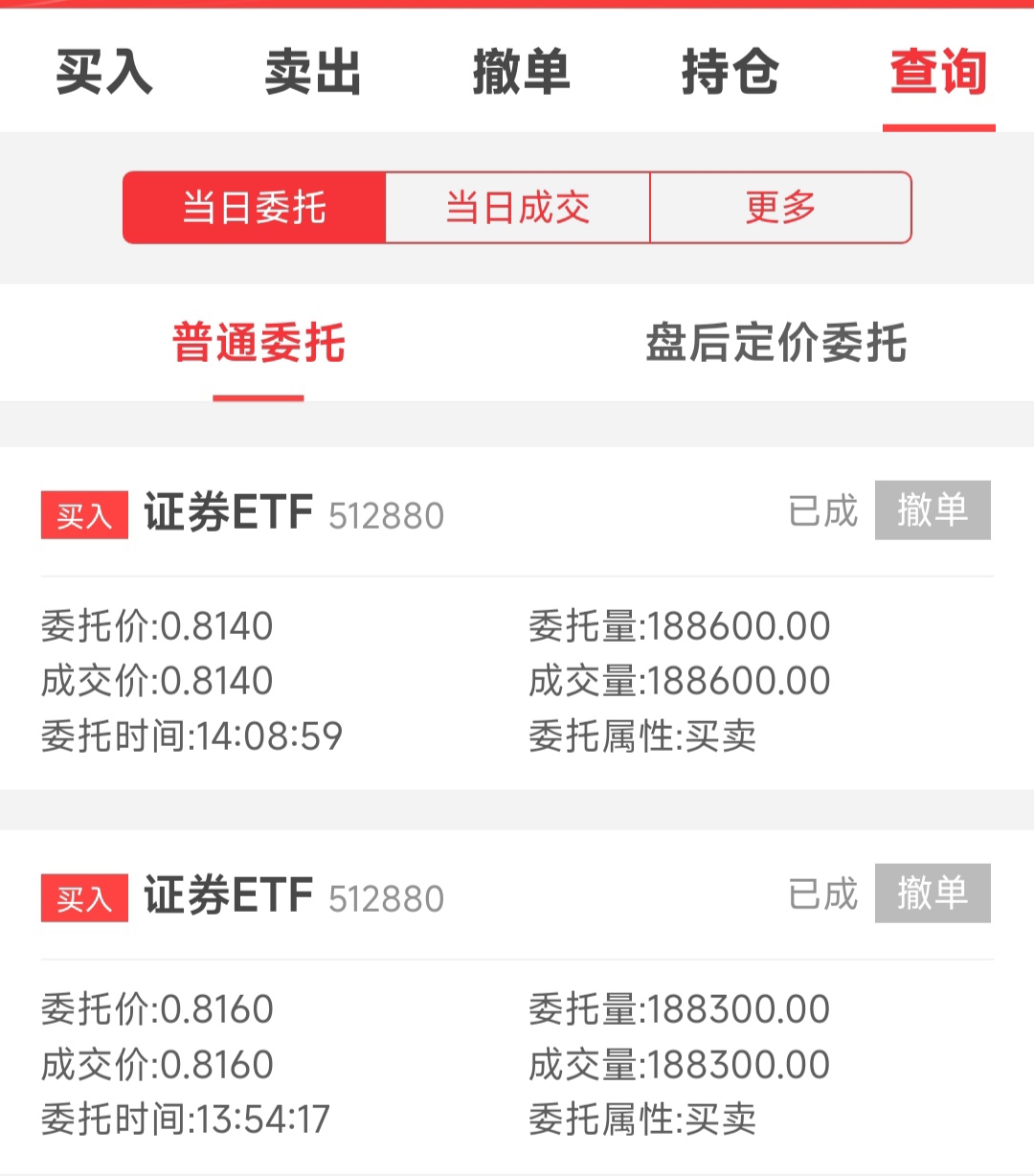Select the 普通委托 sub-tab

[257, 347]
